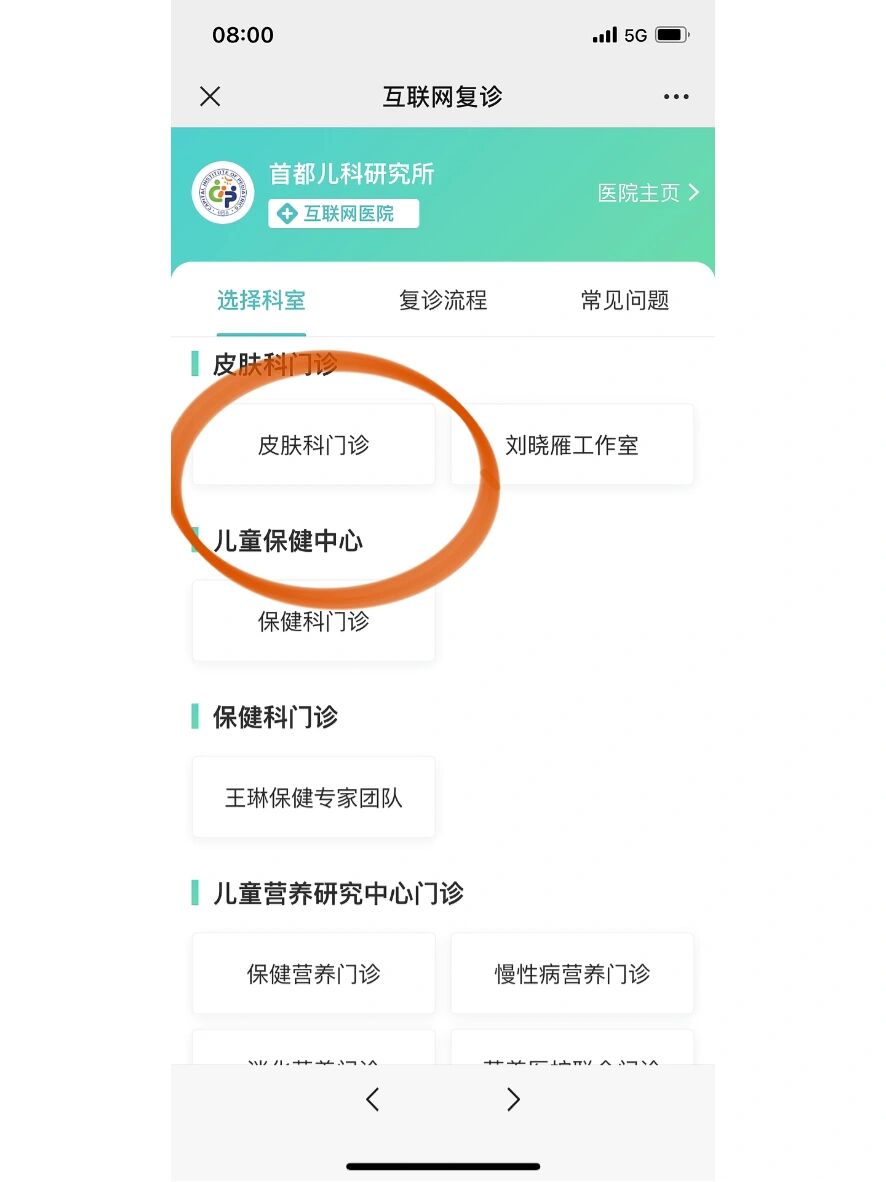Select the 选择科室 tab

coord(261,301)
